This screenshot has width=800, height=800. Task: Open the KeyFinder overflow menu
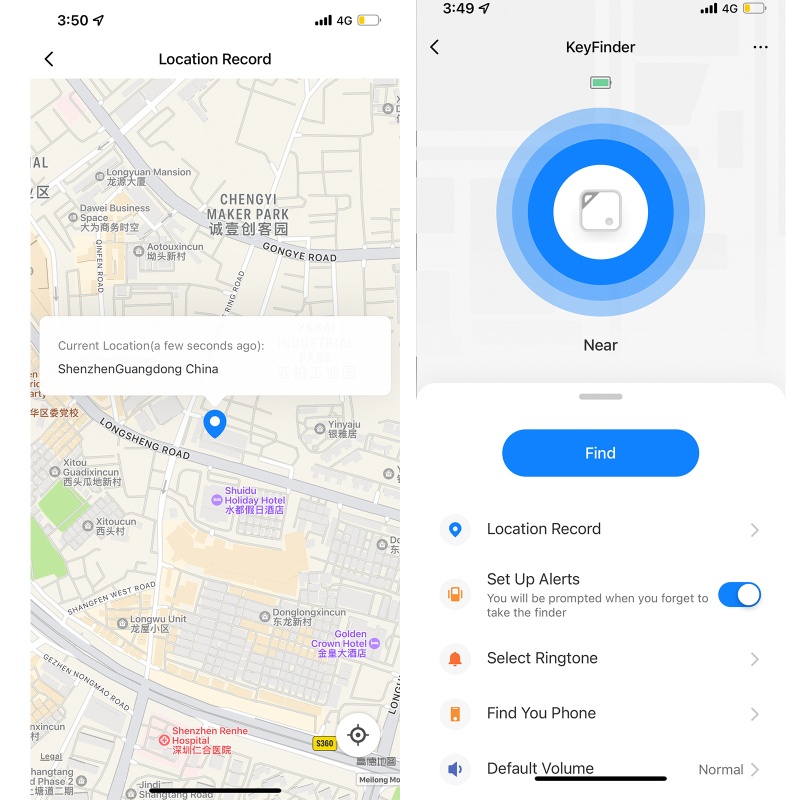pos(760,47)
